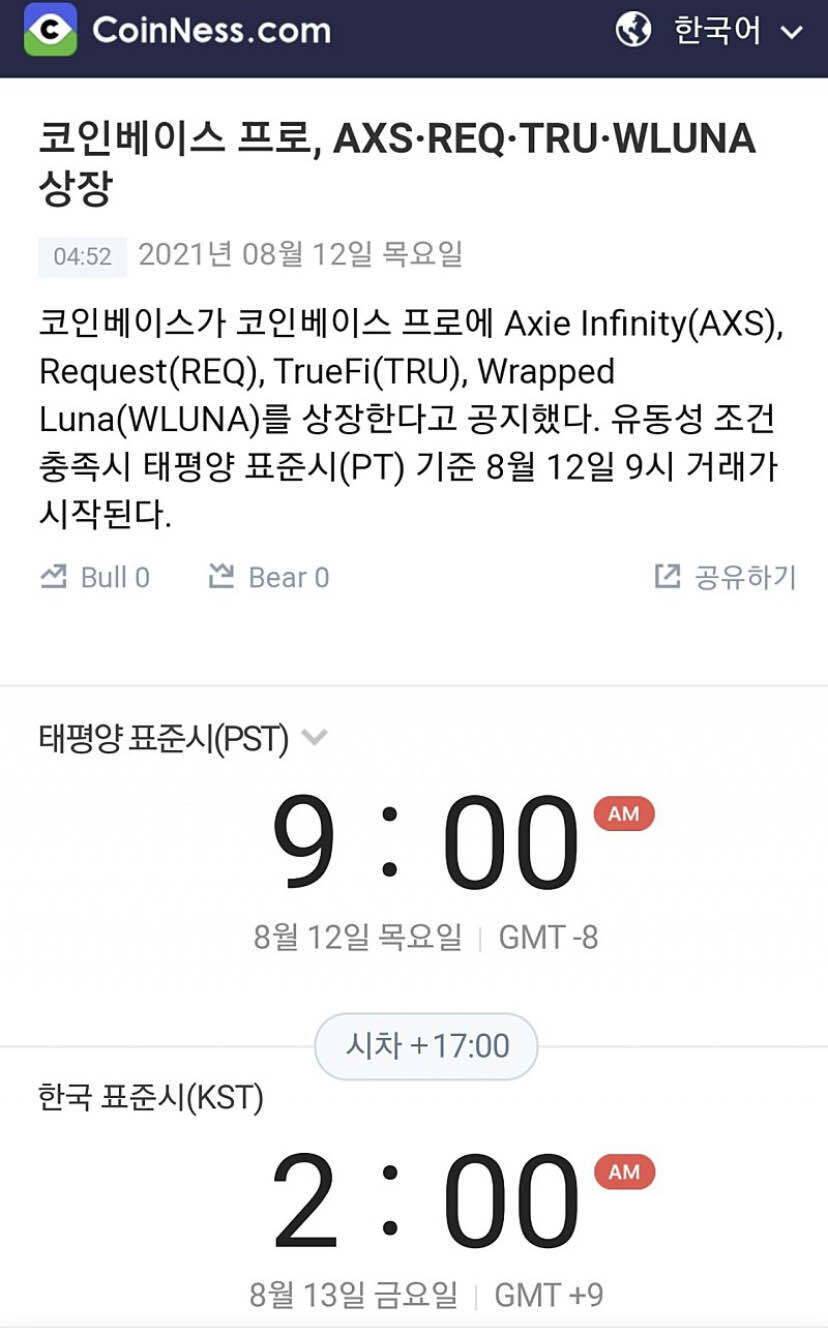828x1331 pixels.
Task: Select the 04:52 timestamp badge
Action: [81, 256]
